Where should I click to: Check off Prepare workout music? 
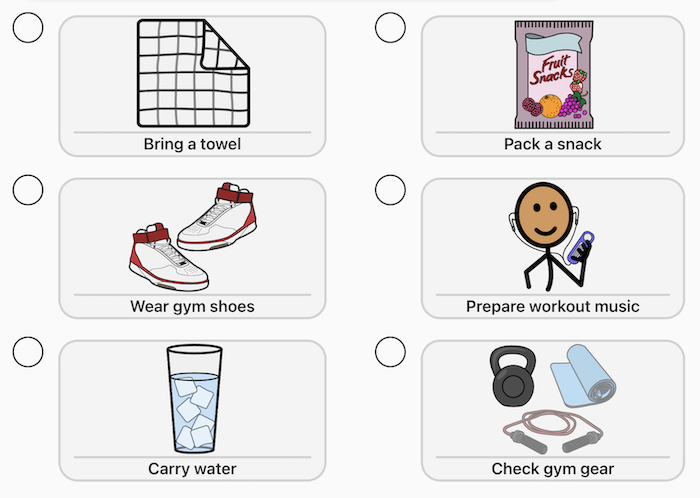(x=390, y=189)
